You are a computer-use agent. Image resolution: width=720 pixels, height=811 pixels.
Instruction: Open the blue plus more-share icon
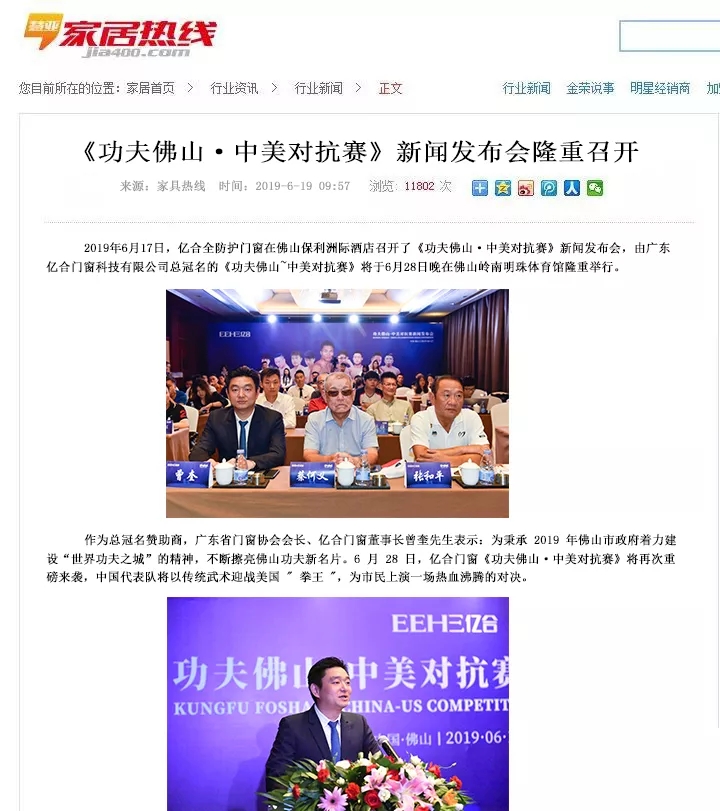pos(480,187)
